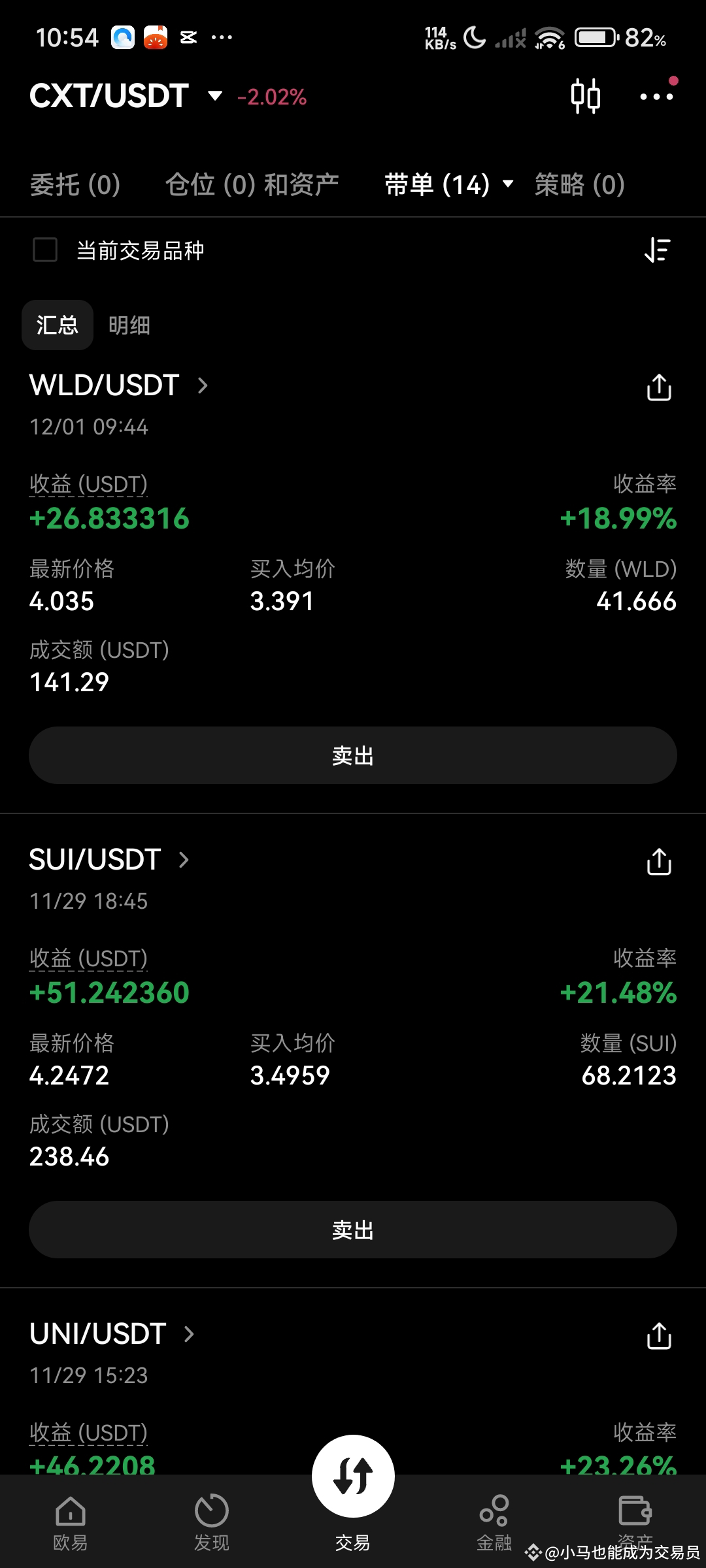
Task: Open the three-dot overflow menu
Action: pos(656,97)
